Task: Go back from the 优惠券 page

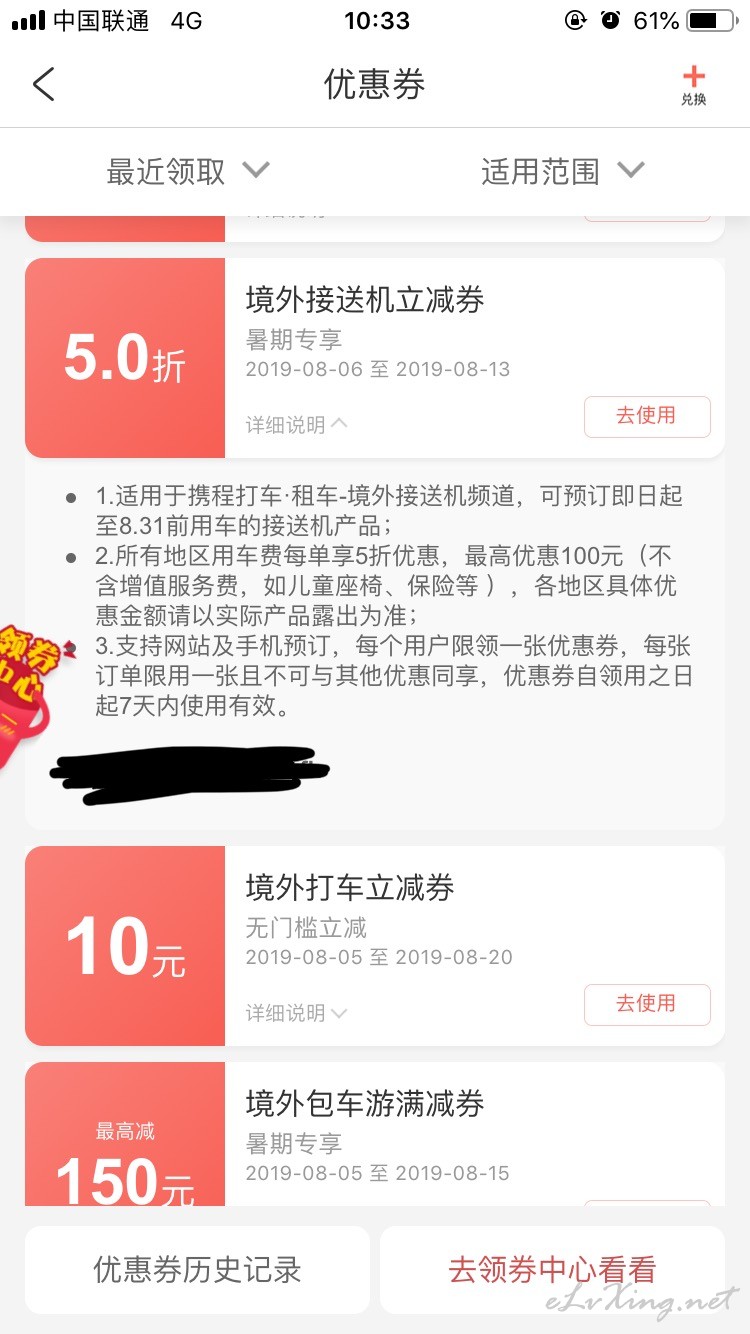Action: pos(43,85)
